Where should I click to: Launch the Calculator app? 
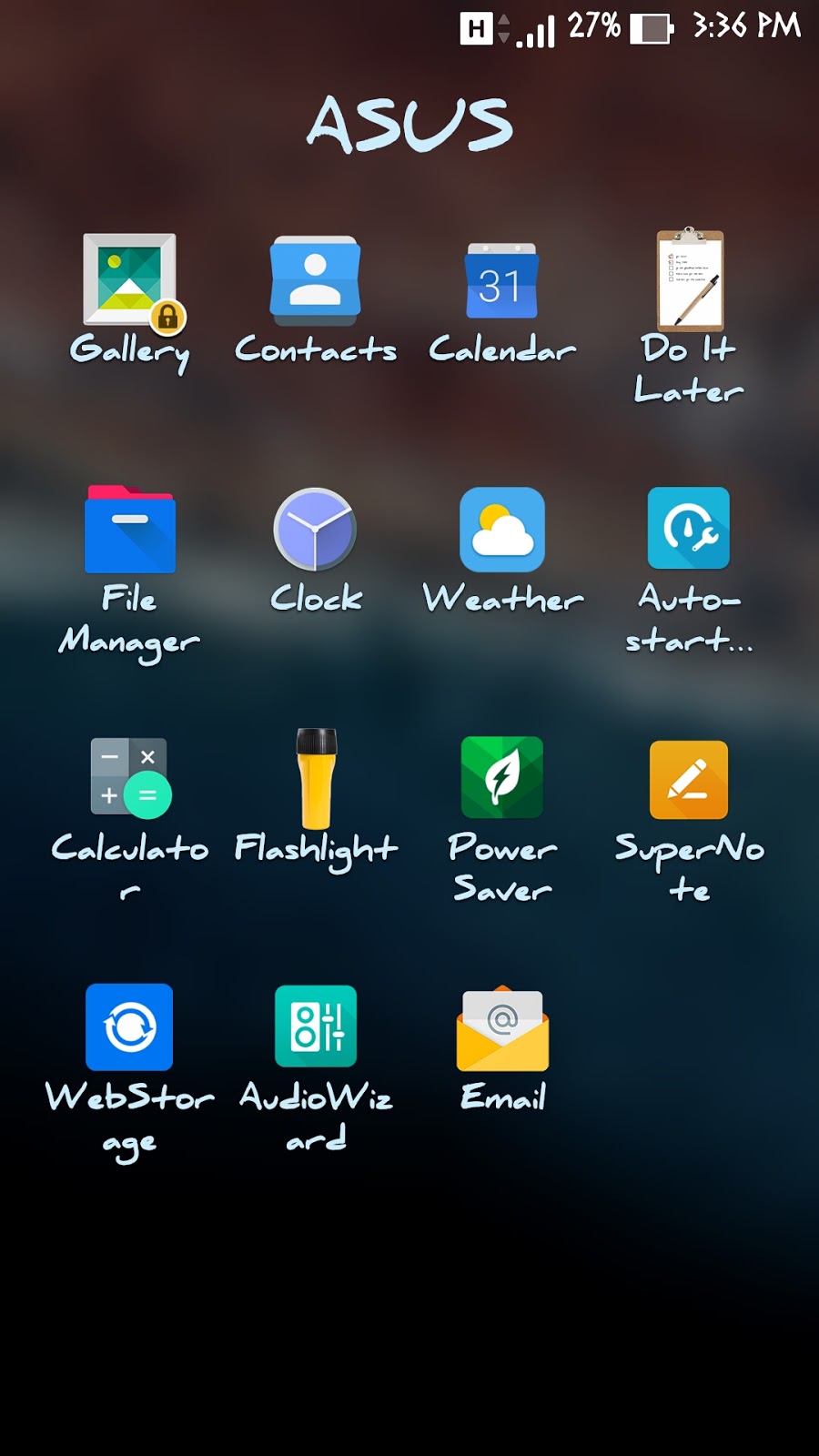tap(129, 778)
